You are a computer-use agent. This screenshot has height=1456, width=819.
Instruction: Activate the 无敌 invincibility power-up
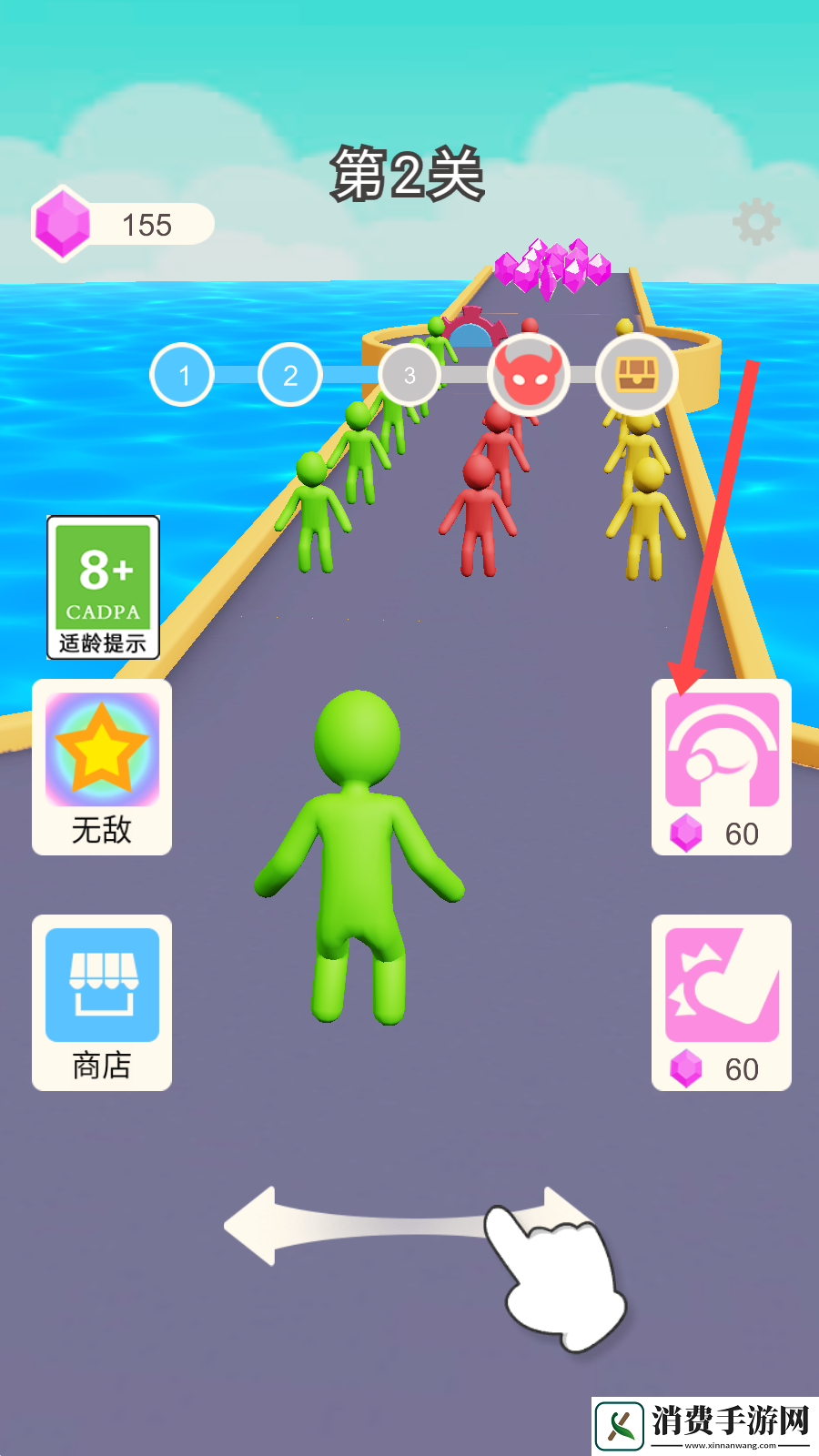point(102,766)
